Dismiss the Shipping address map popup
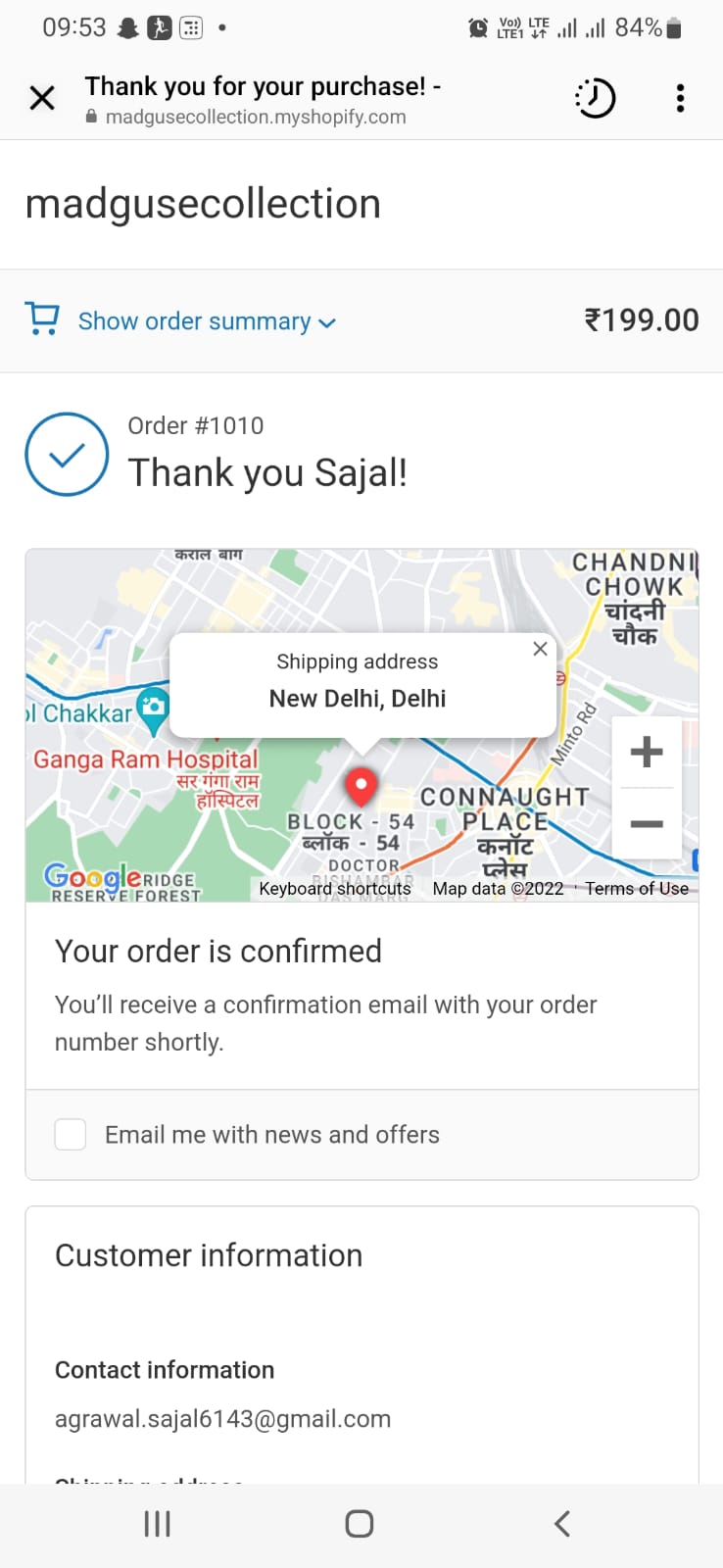This screenshot has height=1568, width=723. click(540, 649)
